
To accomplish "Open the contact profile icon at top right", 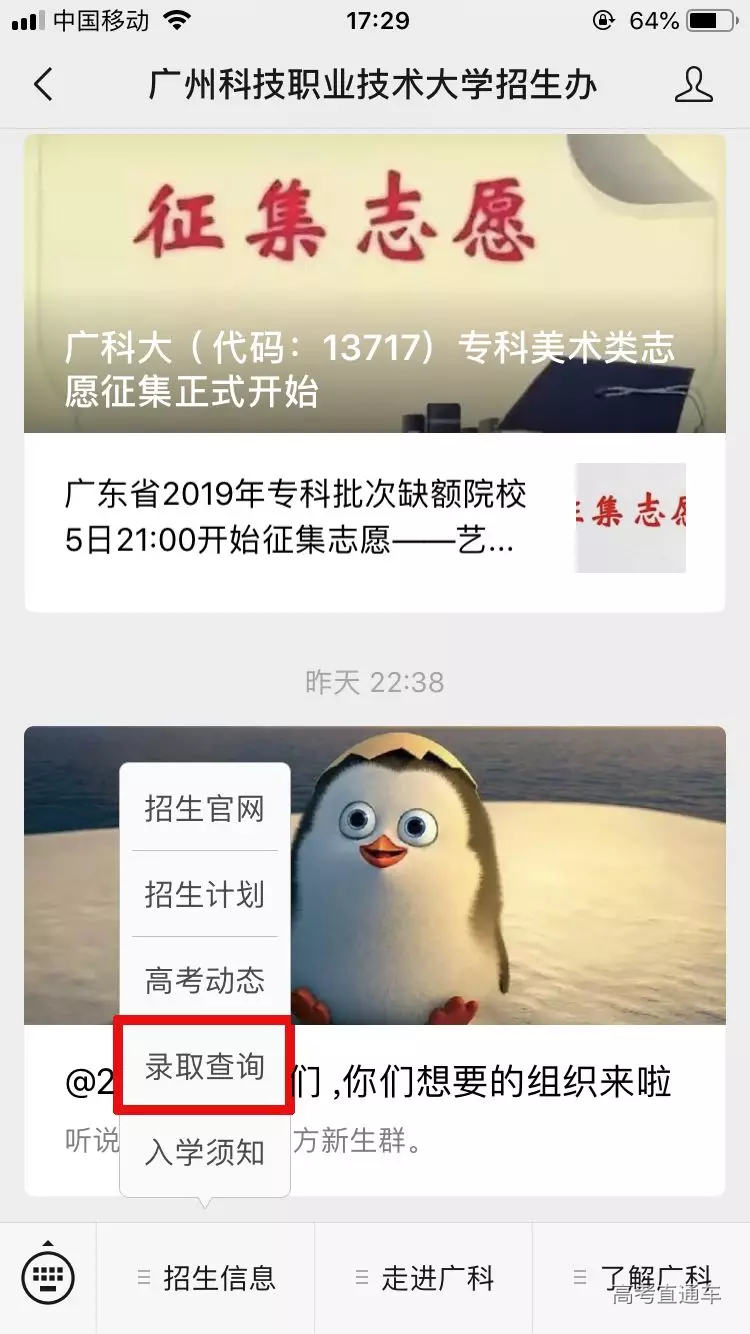I will pos(695,87).
